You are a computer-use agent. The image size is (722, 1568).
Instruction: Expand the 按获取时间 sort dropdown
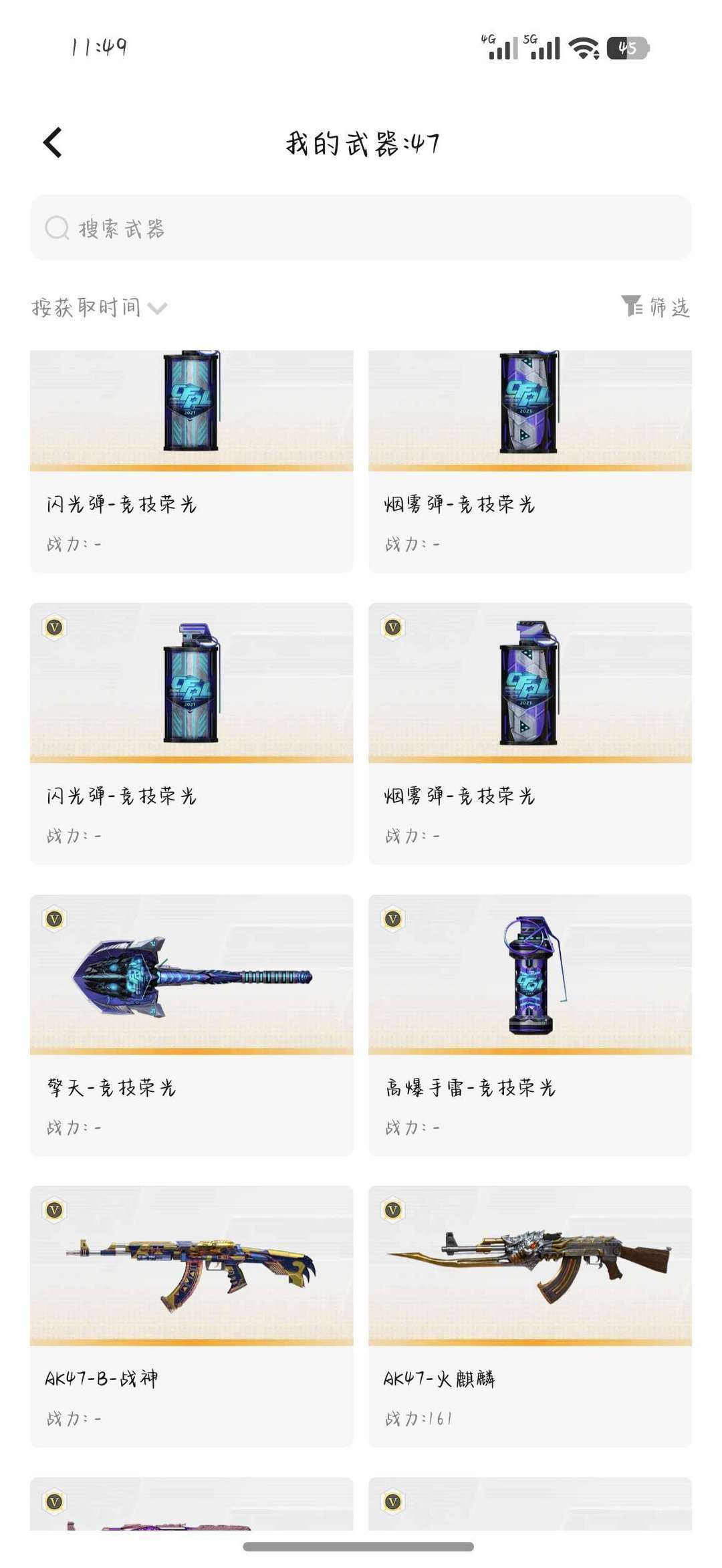click(99, 308)
